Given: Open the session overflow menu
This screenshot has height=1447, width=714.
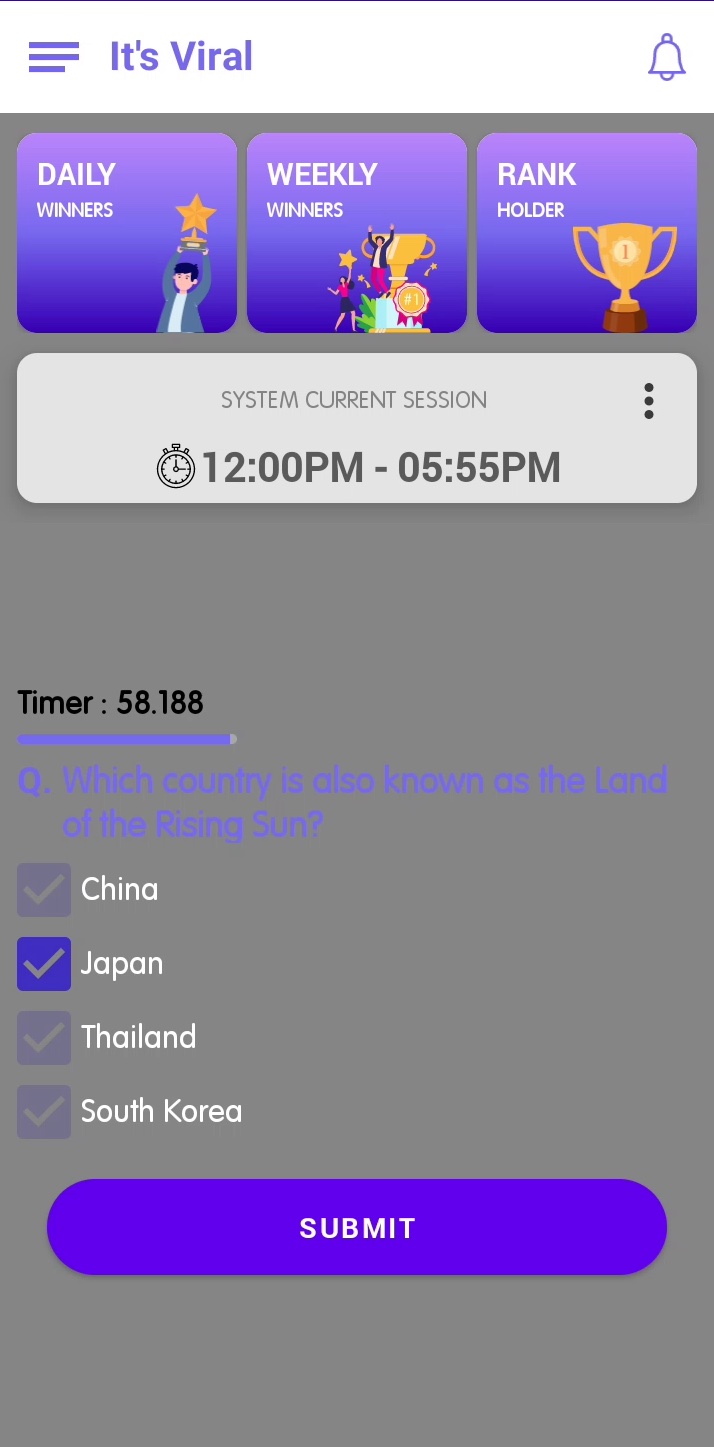Looking at the screenshot, I should 649,401.
